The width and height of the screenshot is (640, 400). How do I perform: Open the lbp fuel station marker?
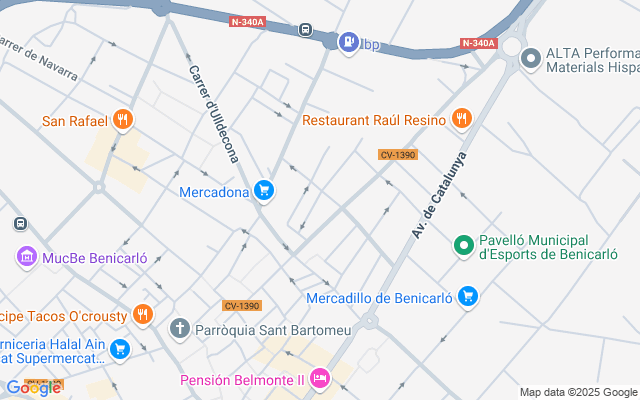[x=347, y=42]
